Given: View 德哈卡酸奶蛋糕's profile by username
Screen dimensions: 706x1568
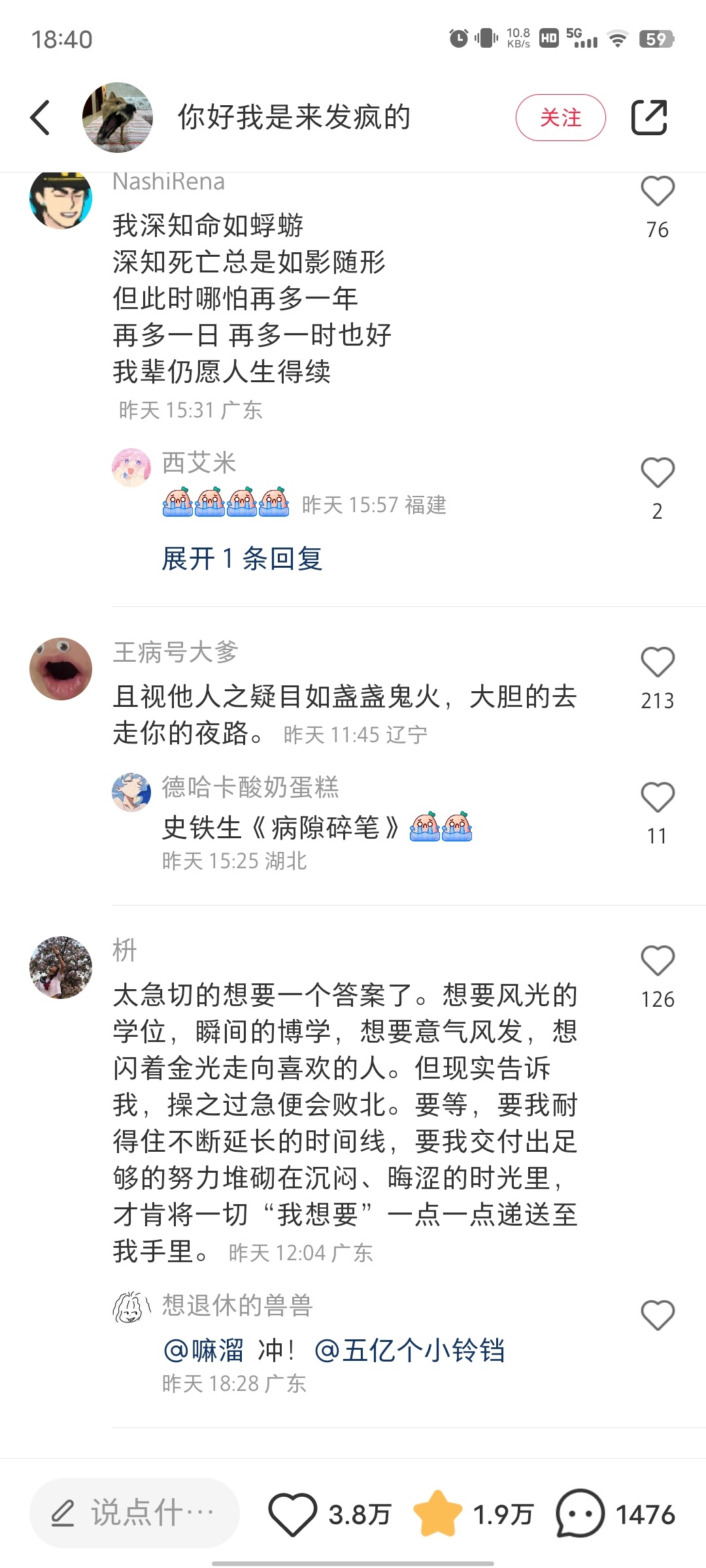Looking at the screenshot, I should tap(250, 787).
